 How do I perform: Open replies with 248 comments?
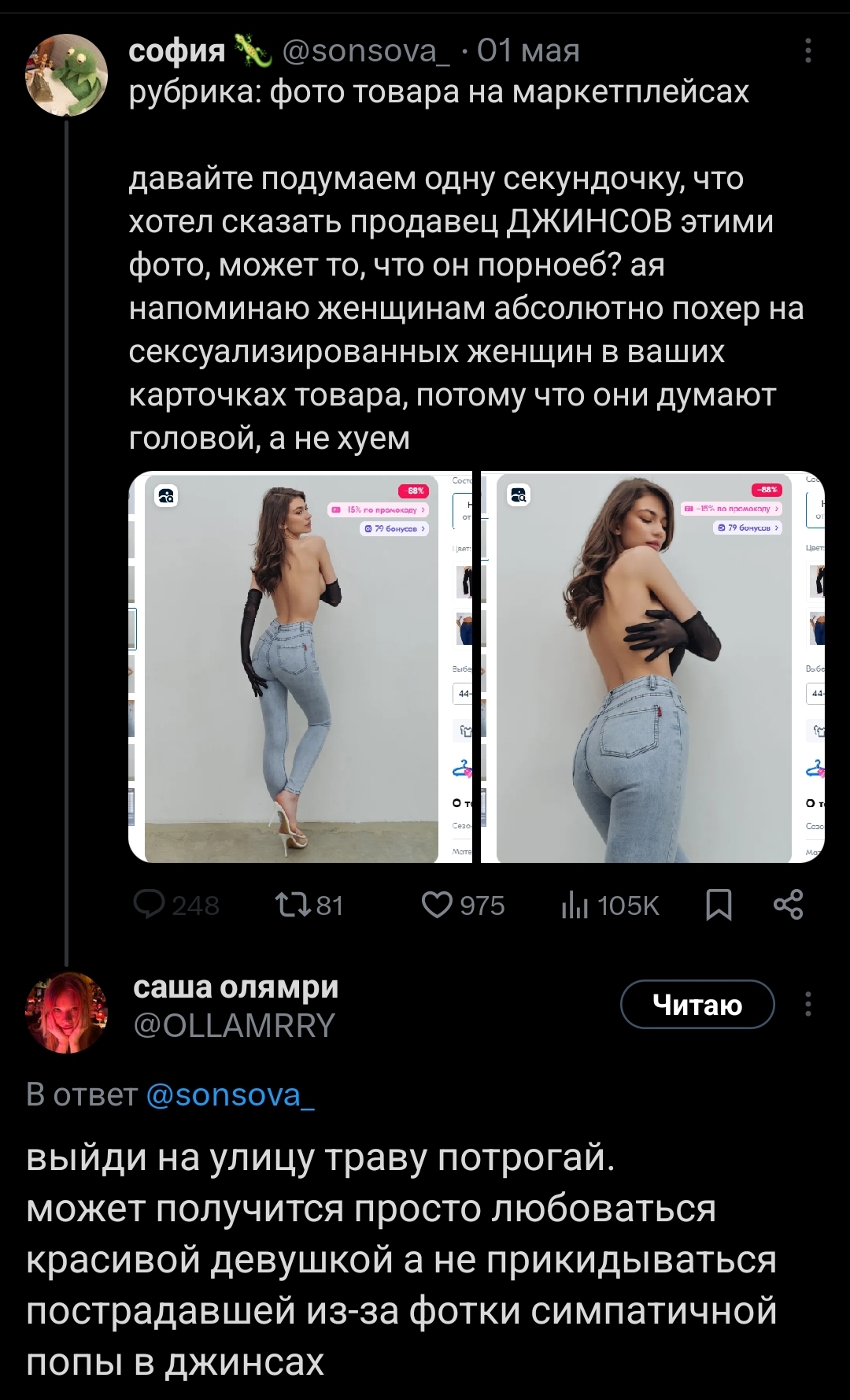[x=176, y=906]
